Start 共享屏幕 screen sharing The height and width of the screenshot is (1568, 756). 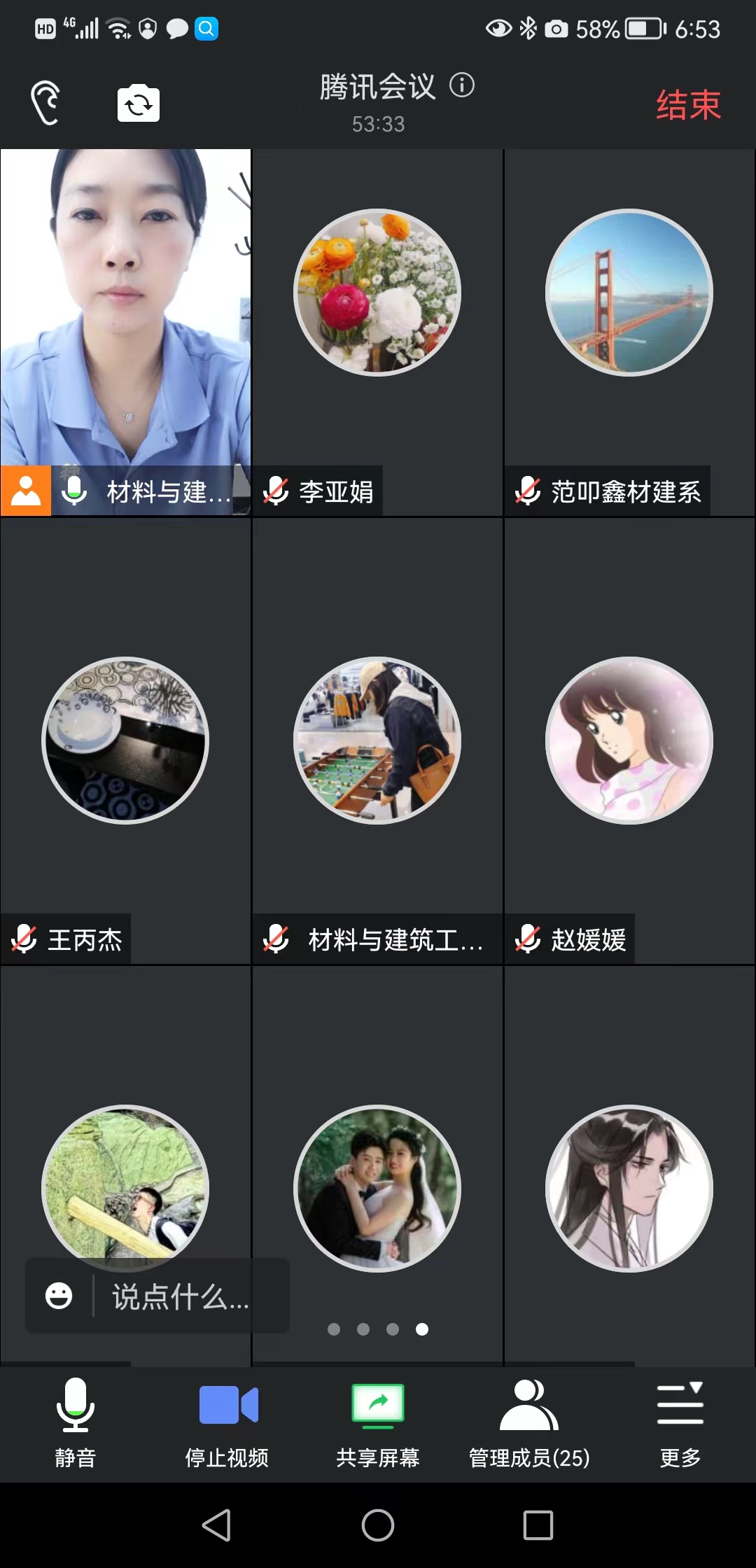pyautogui.click(x=378, y=1422)
